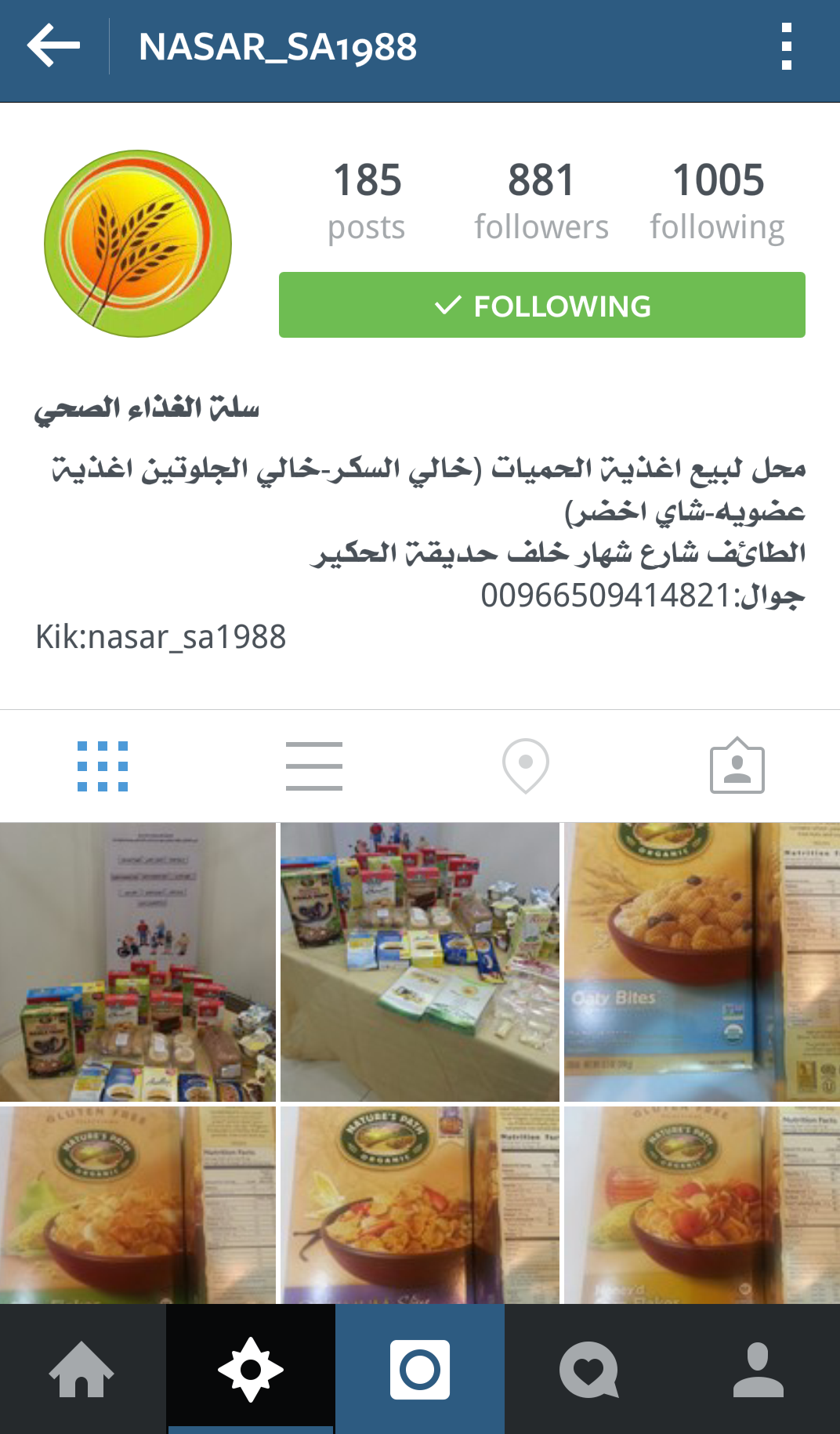View the 1005 following list
This screenshot has width=840, height=1434.
tap(717, 201)
